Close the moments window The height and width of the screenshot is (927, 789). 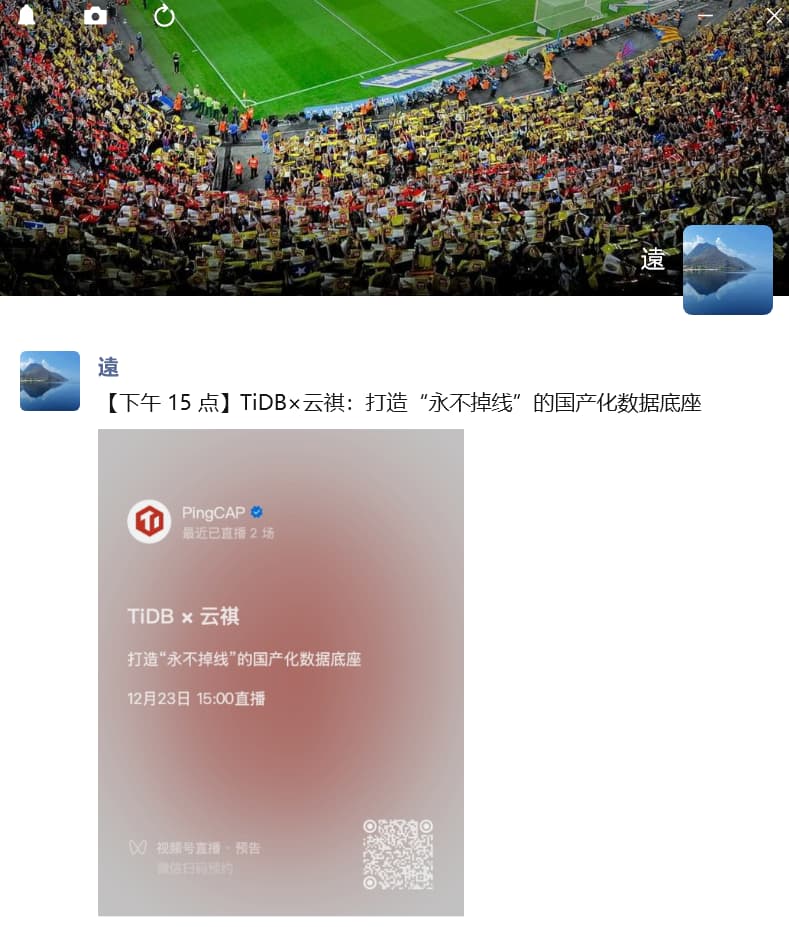point(773,16)
